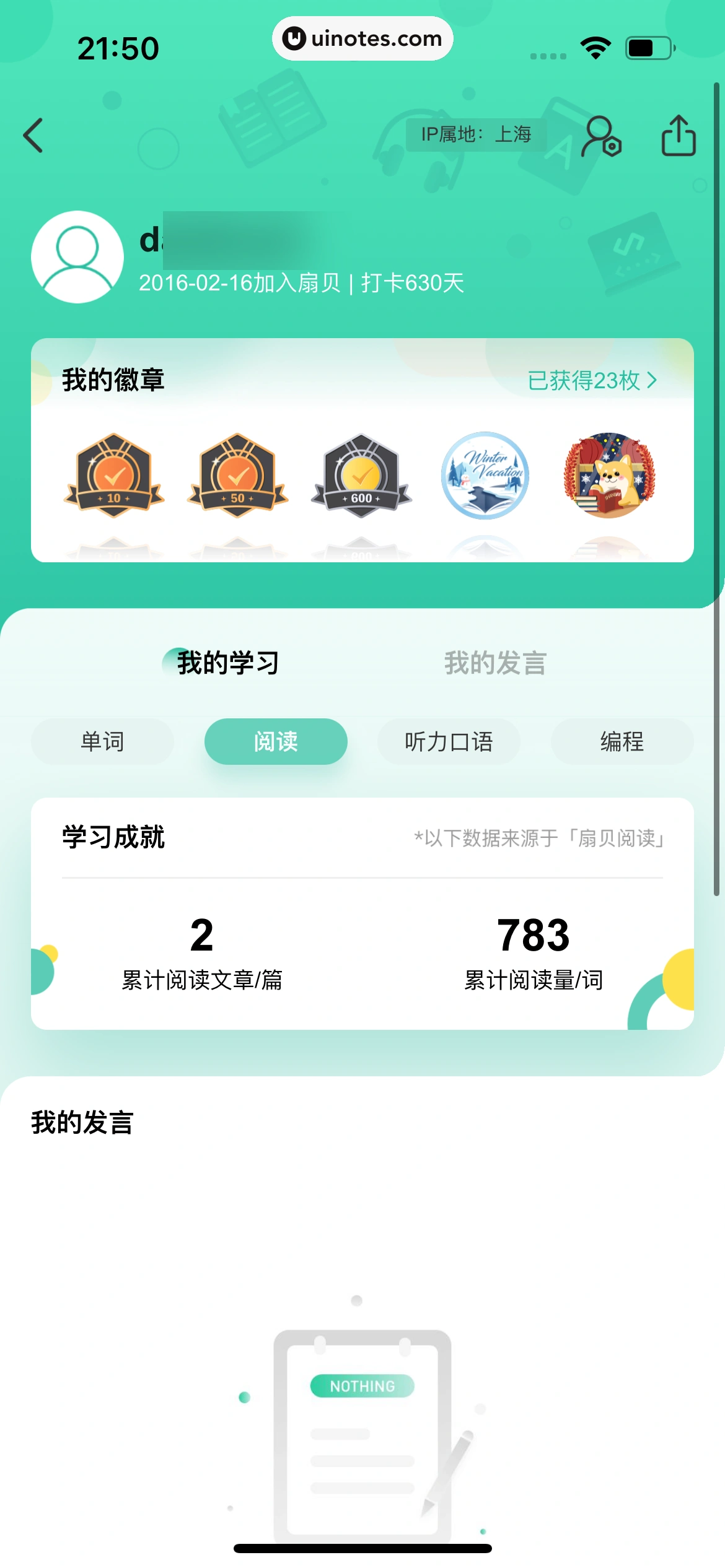
Task: Tap the uinotes.com pill at top
Action: pyautogui.click(x=362, y=39)
